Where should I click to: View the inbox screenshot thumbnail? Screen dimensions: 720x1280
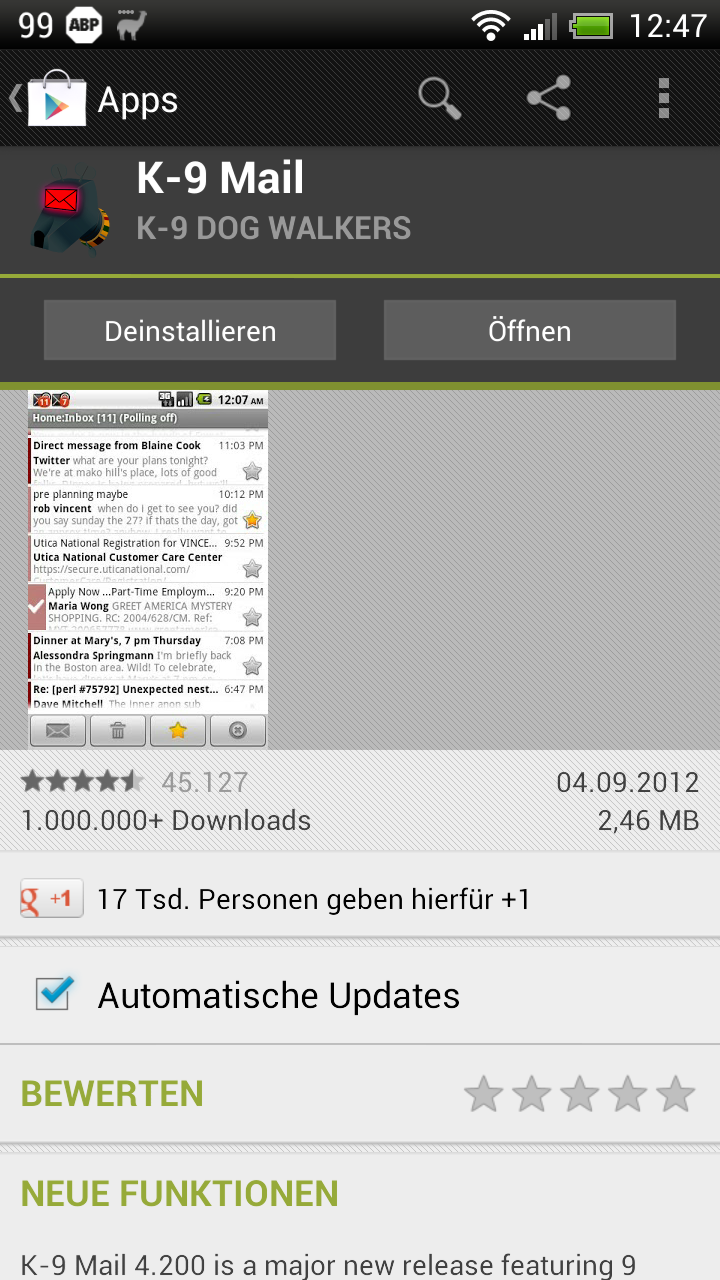click(x=148, y=568)
